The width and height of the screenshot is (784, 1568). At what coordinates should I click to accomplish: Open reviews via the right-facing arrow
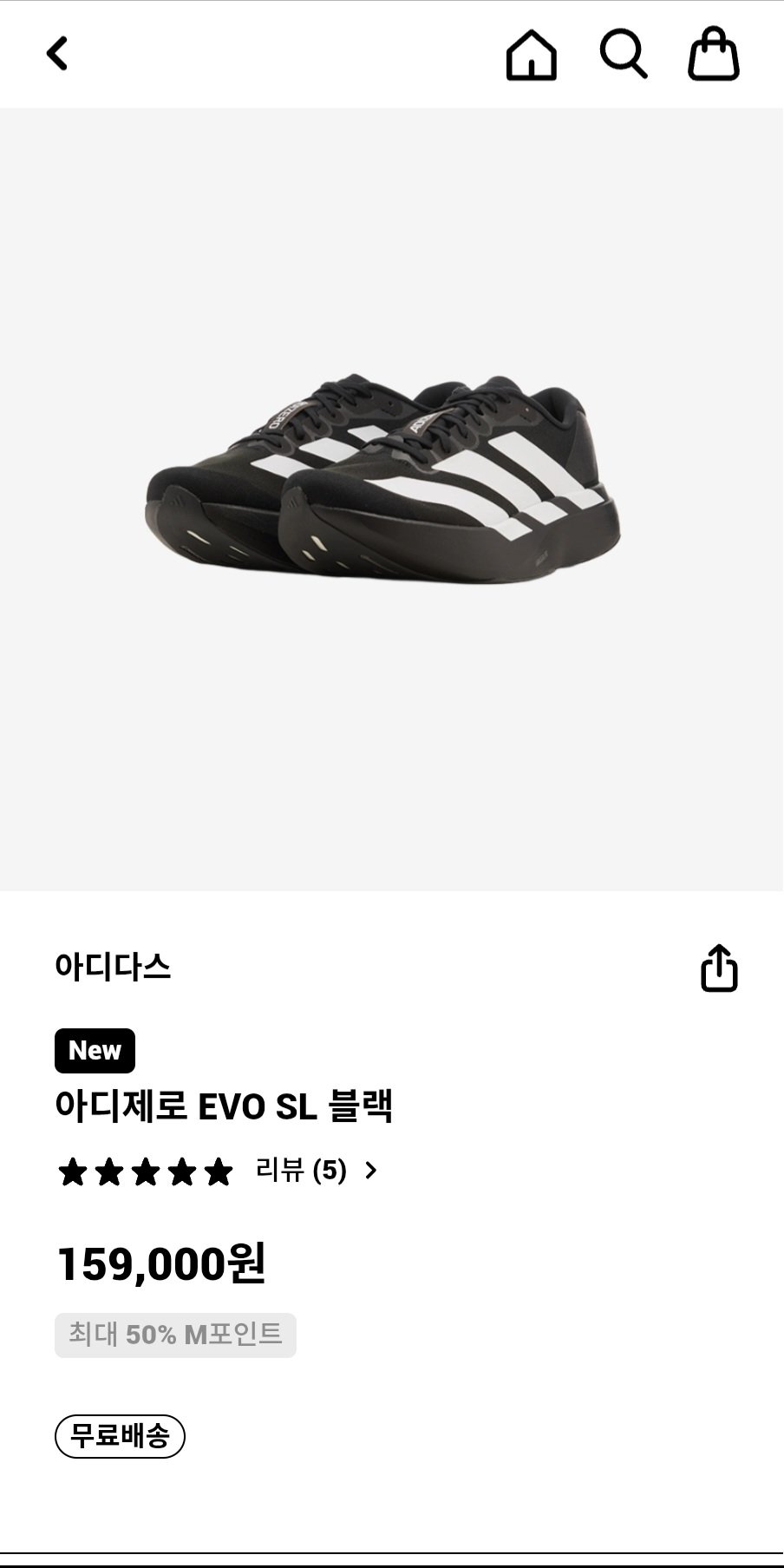tap(373, 1172)
